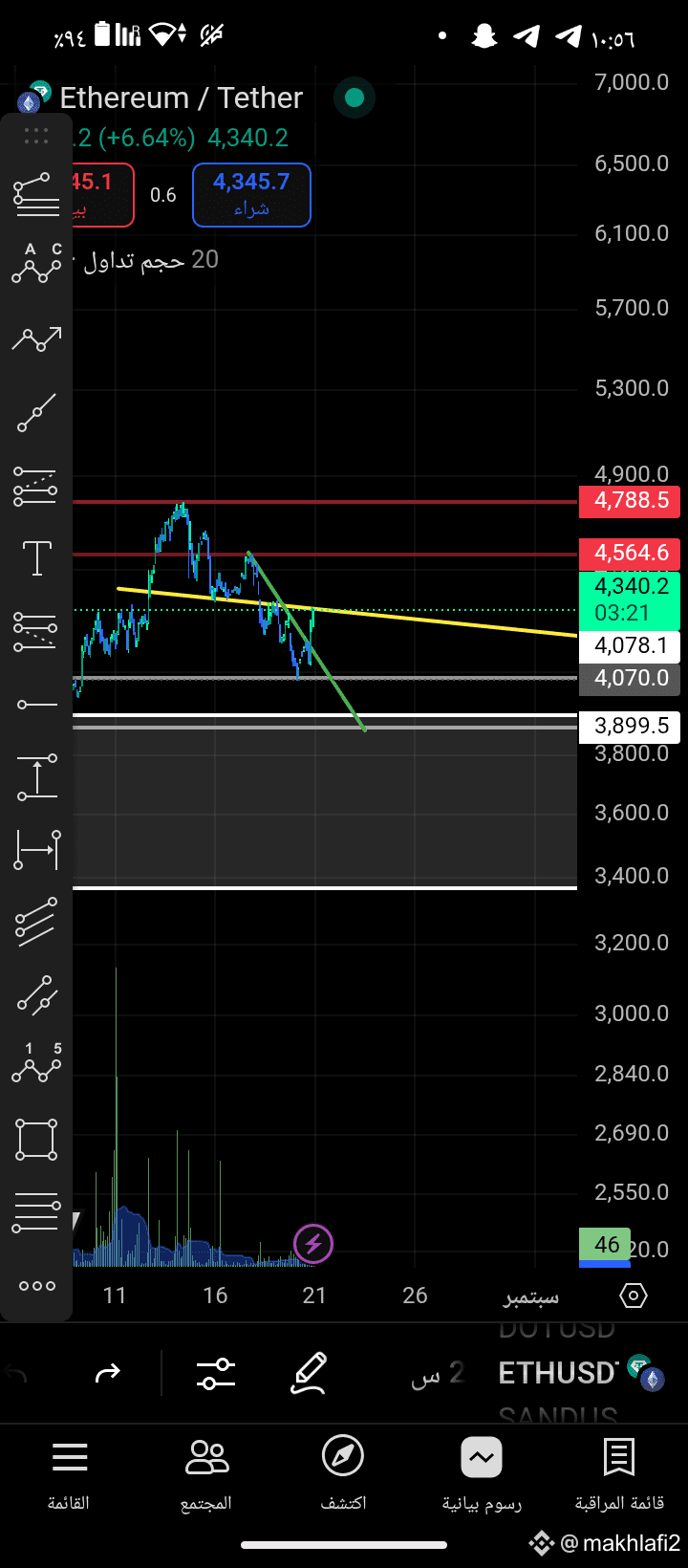Tap the red sell price button
The height and width of the screenshot is (1568, 688).
coord(100,195)
